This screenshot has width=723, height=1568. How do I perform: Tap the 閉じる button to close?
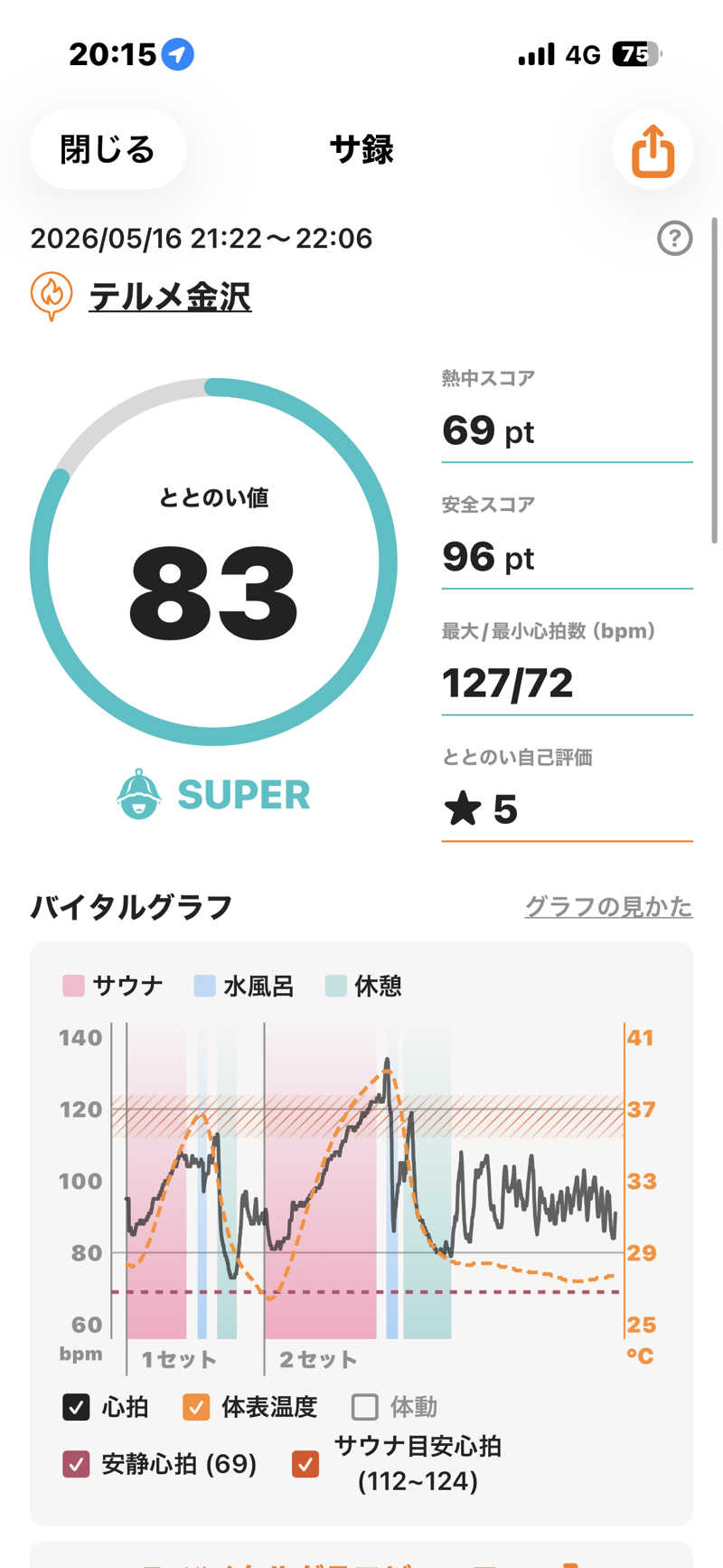tap(108, 149)
